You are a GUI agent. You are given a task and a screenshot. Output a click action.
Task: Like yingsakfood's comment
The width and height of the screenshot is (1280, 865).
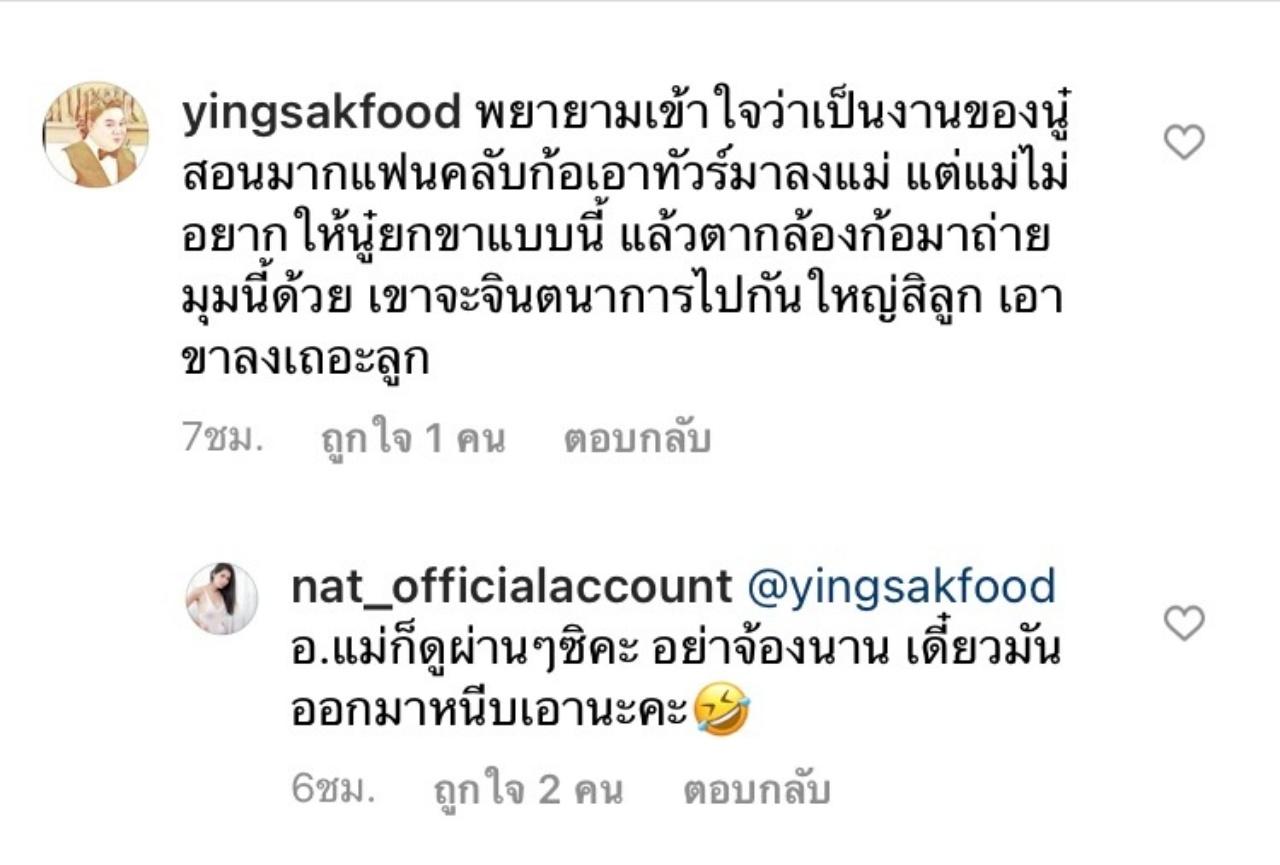[1184, 142]
